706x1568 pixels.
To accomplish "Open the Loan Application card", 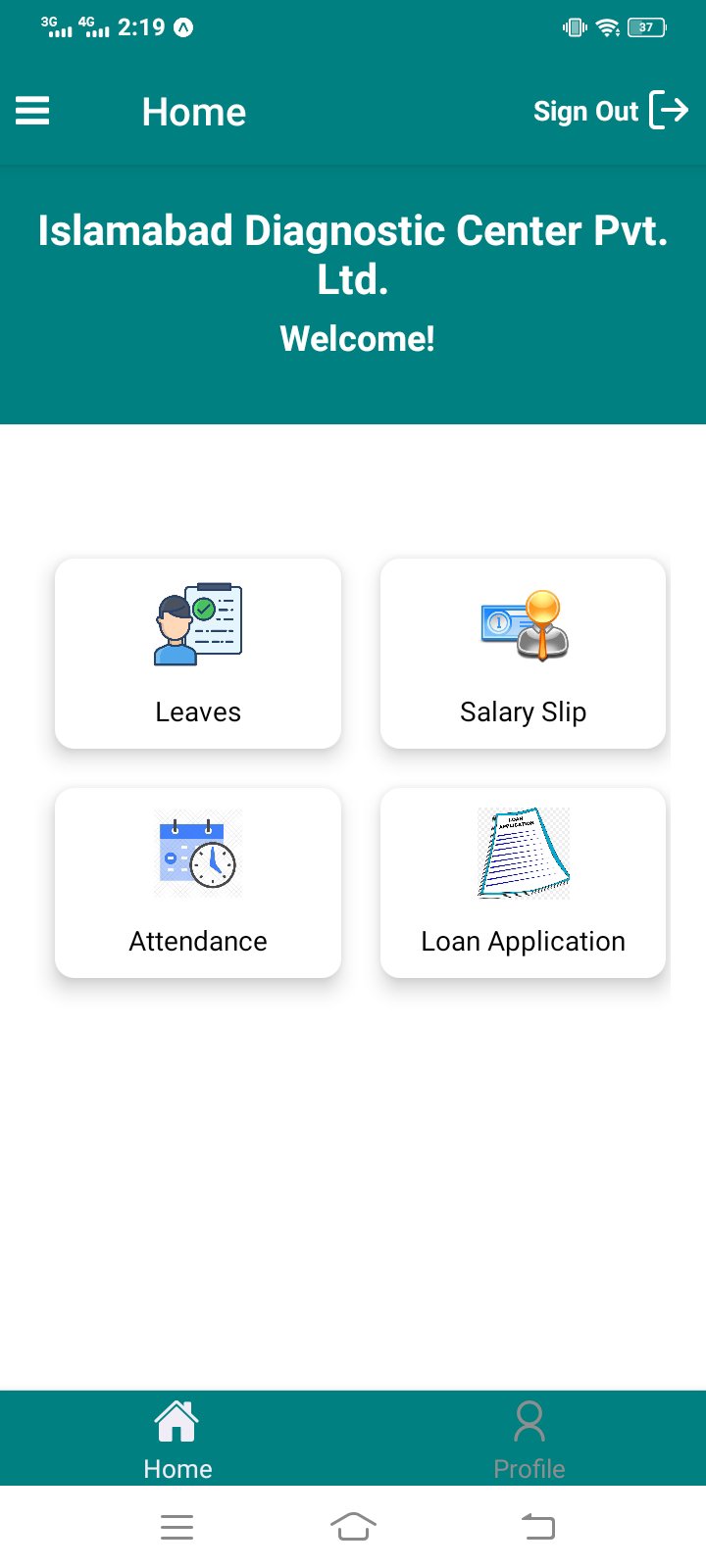I will (x=523, y=882).
